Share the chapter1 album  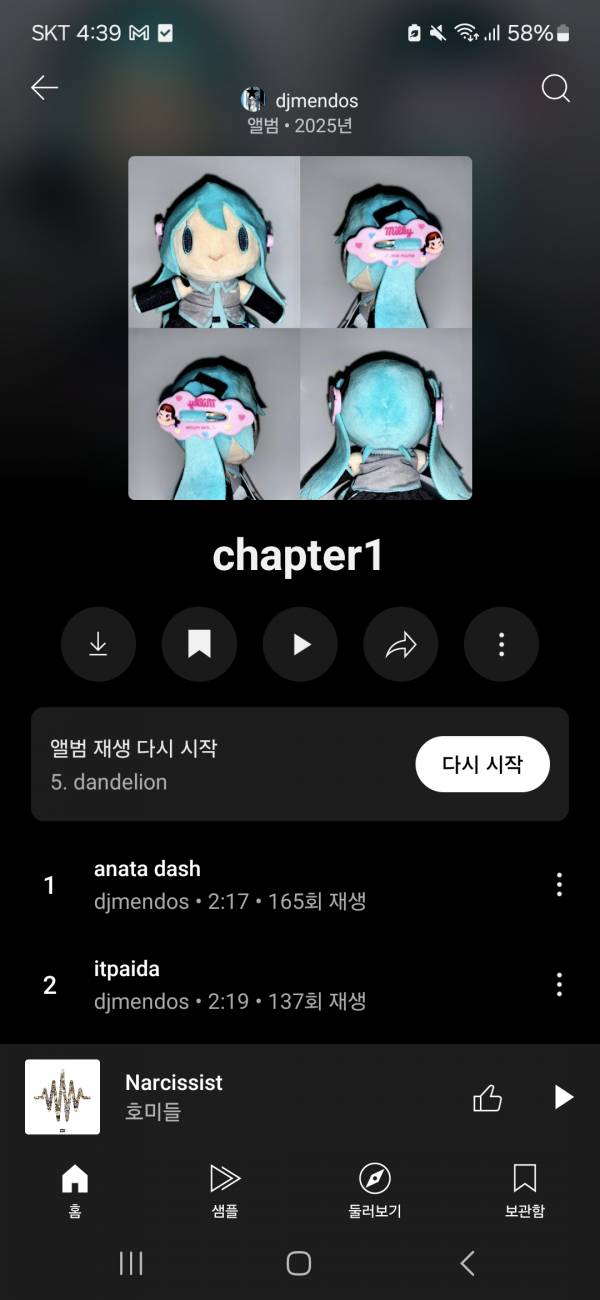tap(401, 645)
